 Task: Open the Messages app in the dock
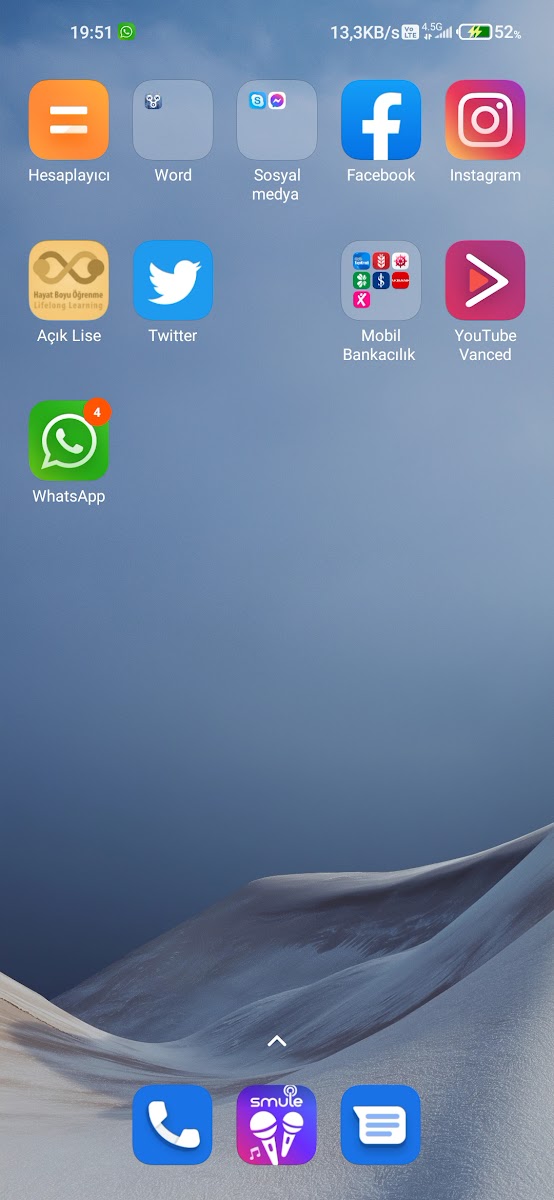(381, 1125)
